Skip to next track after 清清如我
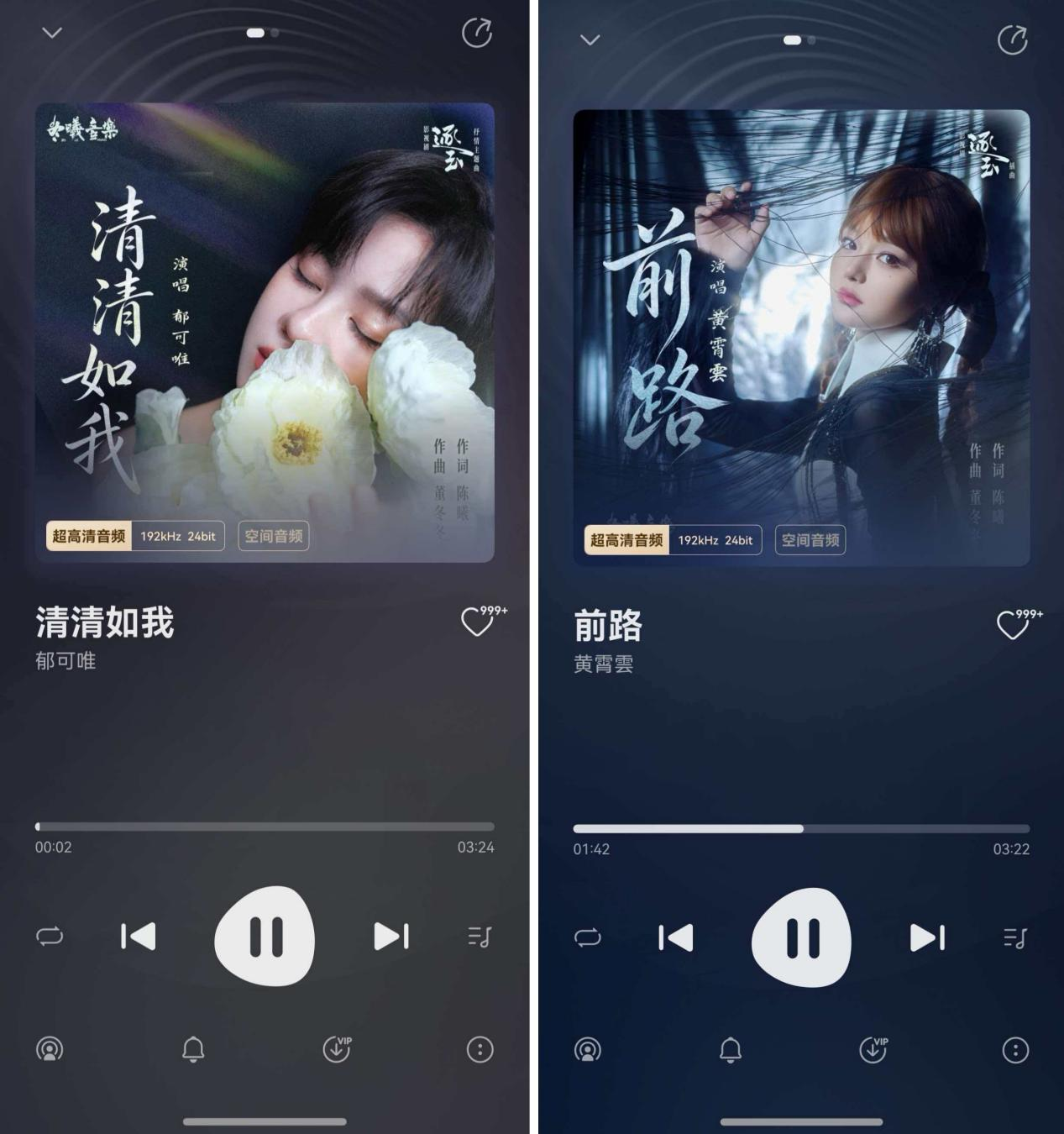Viewport: 1064px width, 1134px height. click(x=390, y=936)
